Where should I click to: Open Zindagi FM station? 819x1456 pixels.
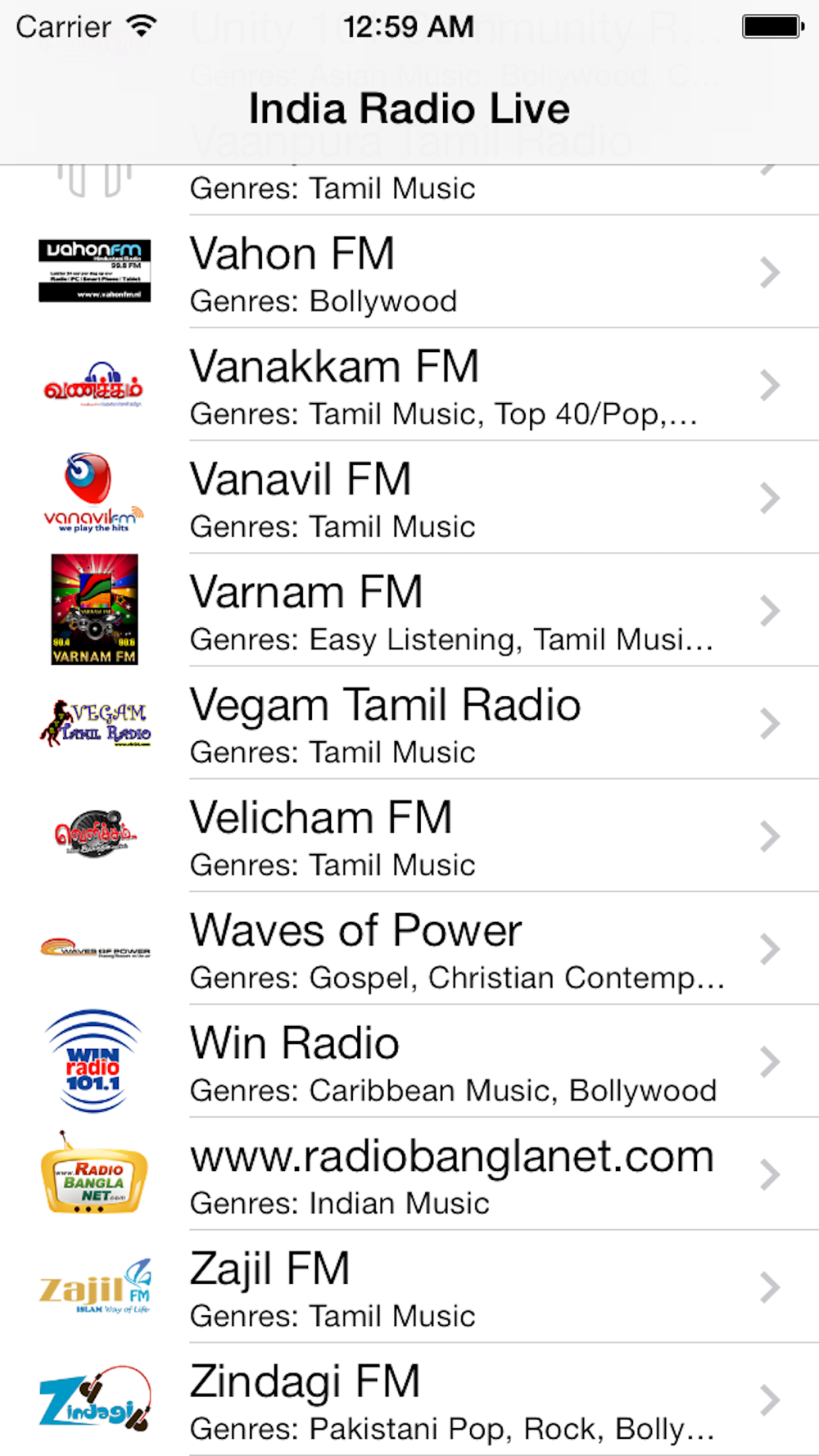(x=409, y=1400)
